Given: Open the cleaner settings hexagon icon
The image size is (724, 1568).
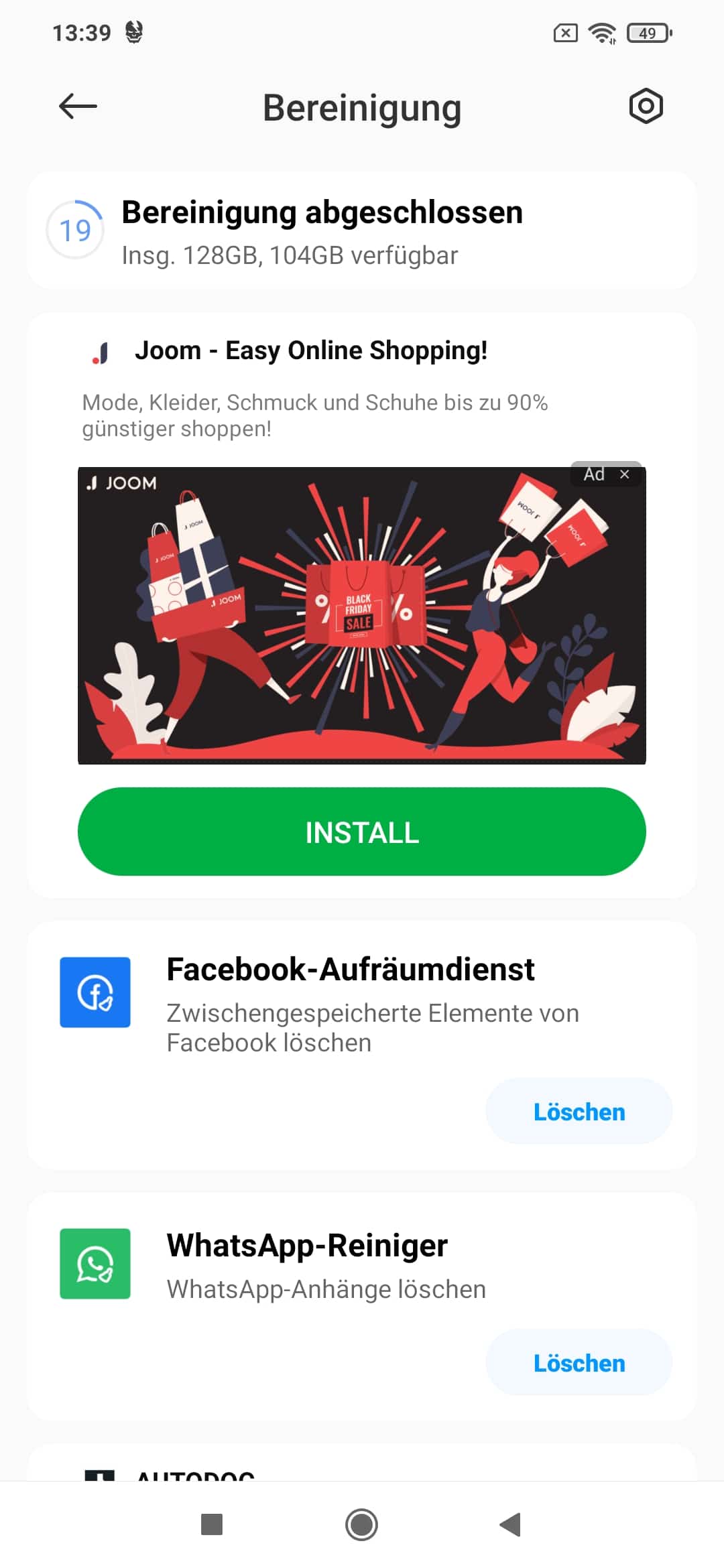Looking at the screenshot, I should tap(646, 106).
